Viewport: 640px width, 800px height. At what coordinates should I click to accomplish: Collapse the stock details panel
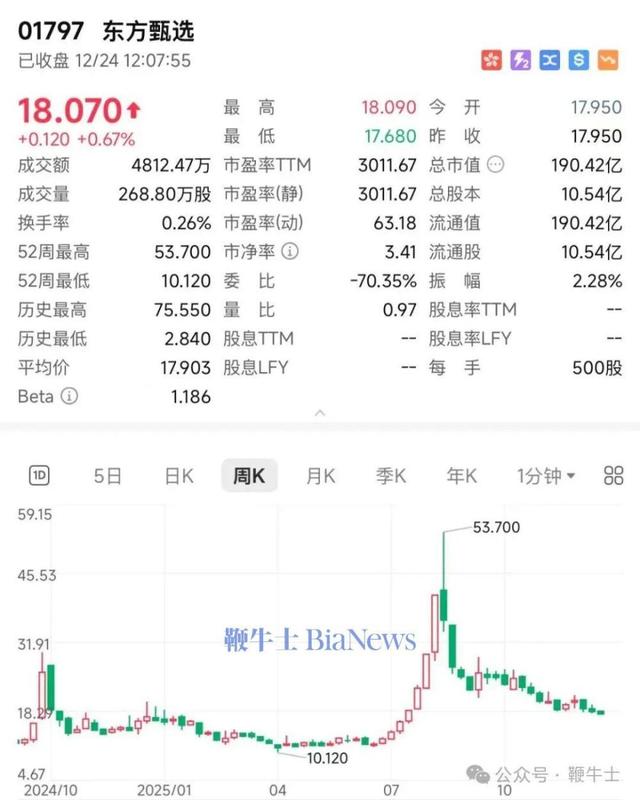pos(320,412)
